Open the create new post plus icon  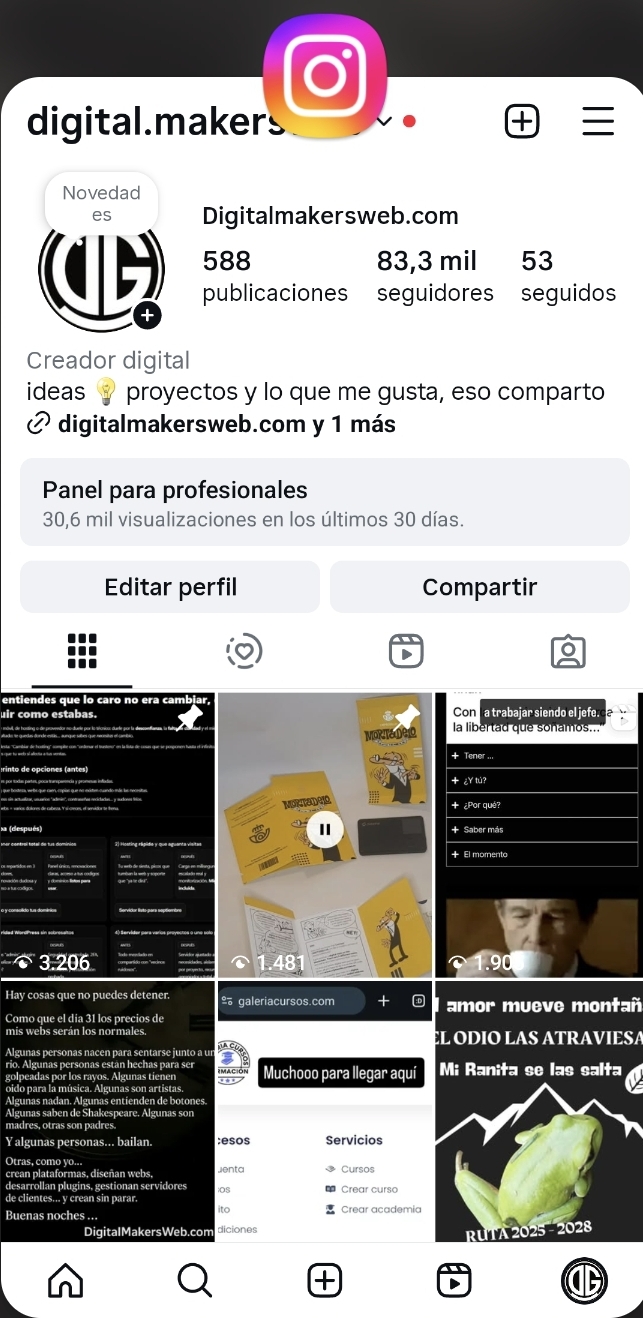click(521, 121)
